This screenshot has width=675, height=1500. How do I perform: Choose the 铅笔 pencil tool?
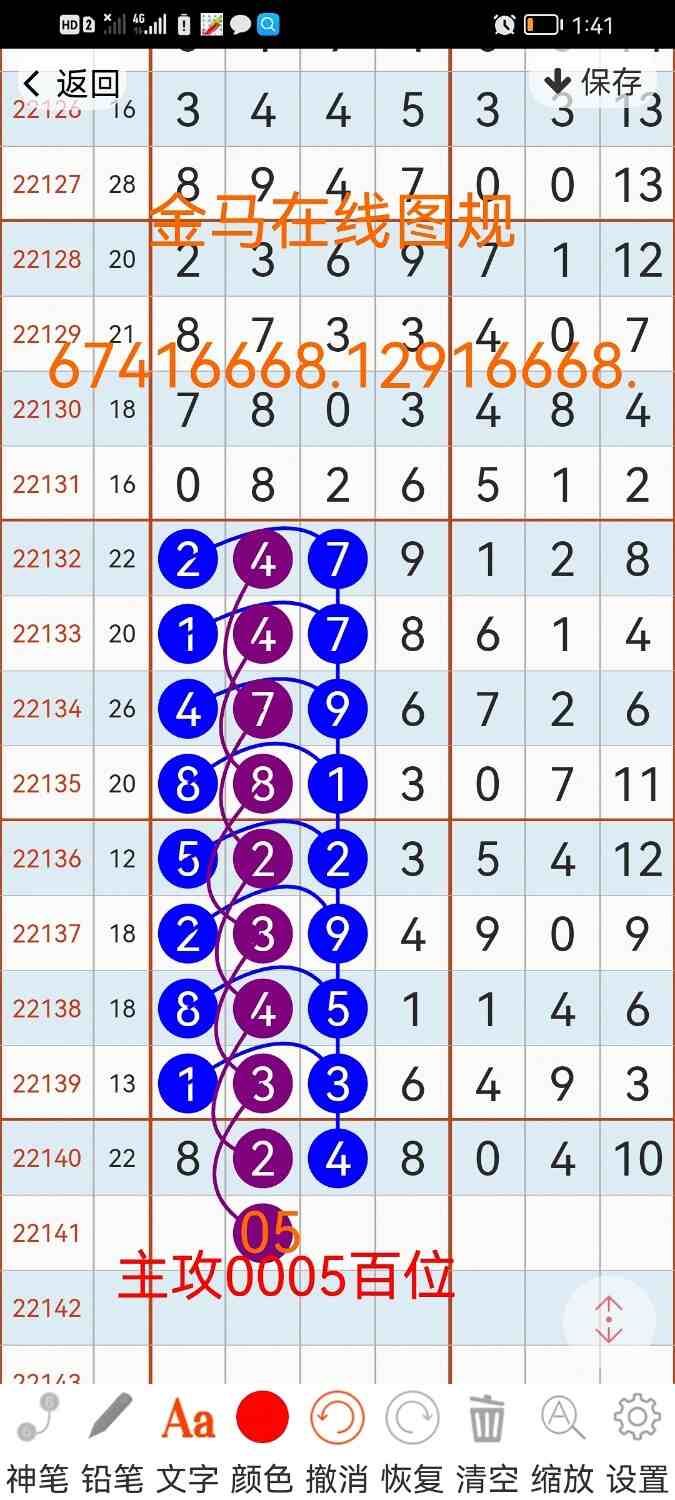click(x=110, y=1440)
